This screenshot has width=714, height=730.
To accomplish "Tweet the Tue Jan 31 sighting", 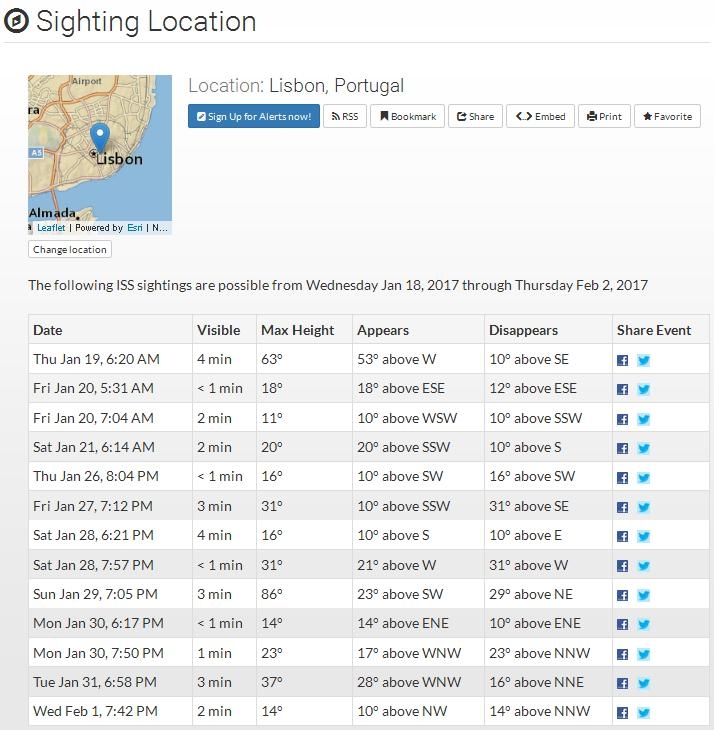I will click(644, 684).
